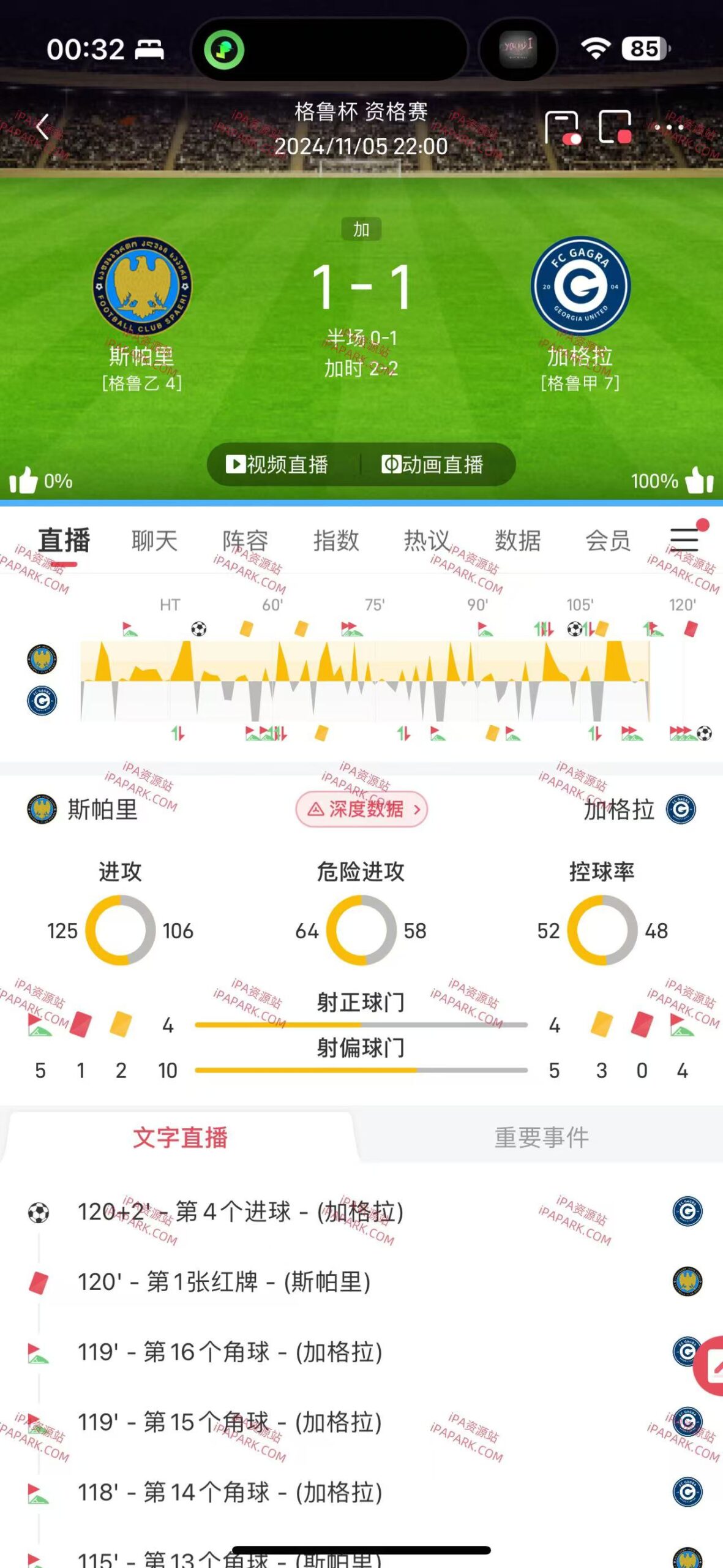Open the 会员 membership section
Screen dimensions: 723x1568
point(609,540)
